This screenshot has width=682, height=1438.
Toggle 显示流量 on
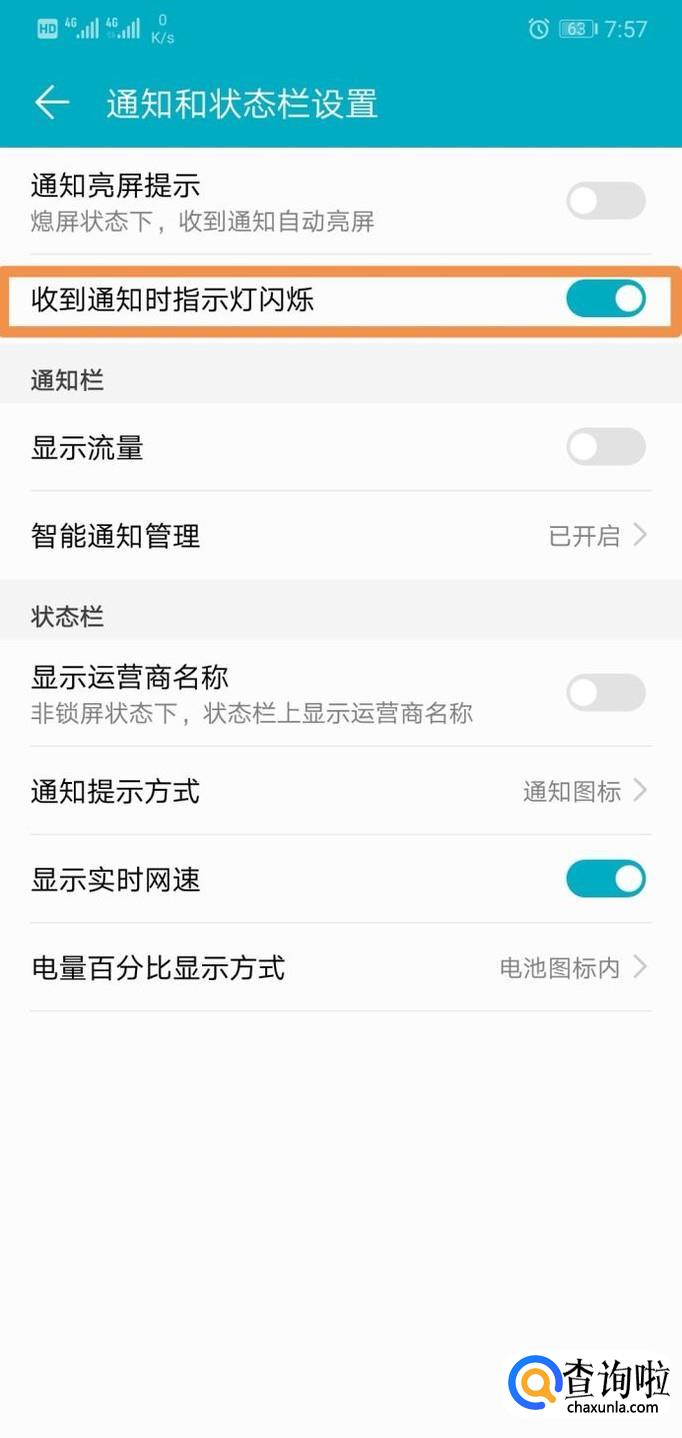[x=605, y=447]
